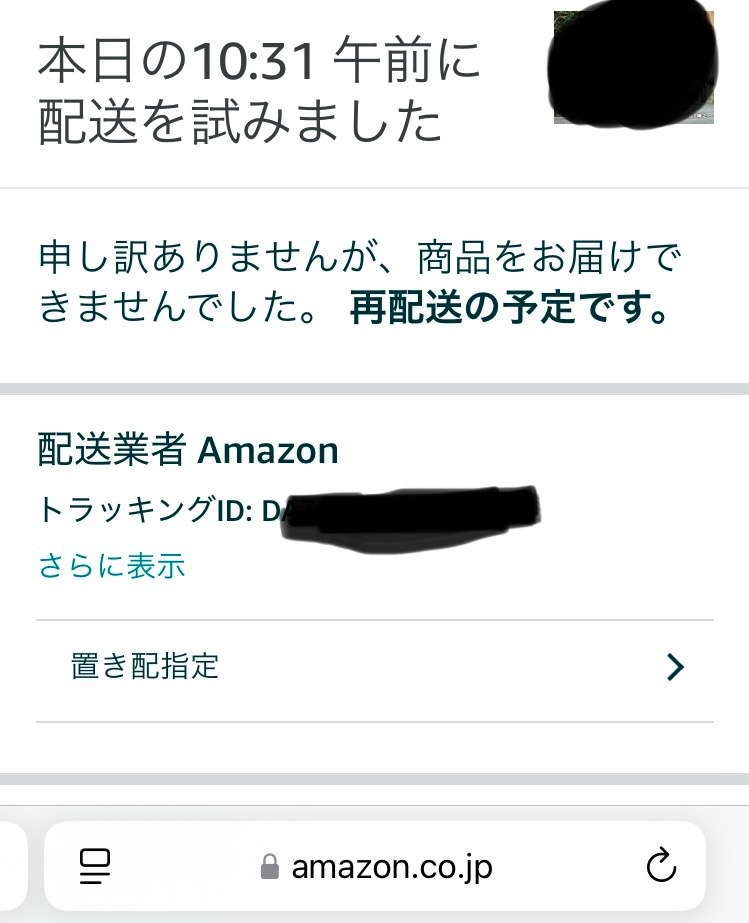The image size is (749, 923).
Task: Click the lock symbol before the site name
Action: point(268,866)
